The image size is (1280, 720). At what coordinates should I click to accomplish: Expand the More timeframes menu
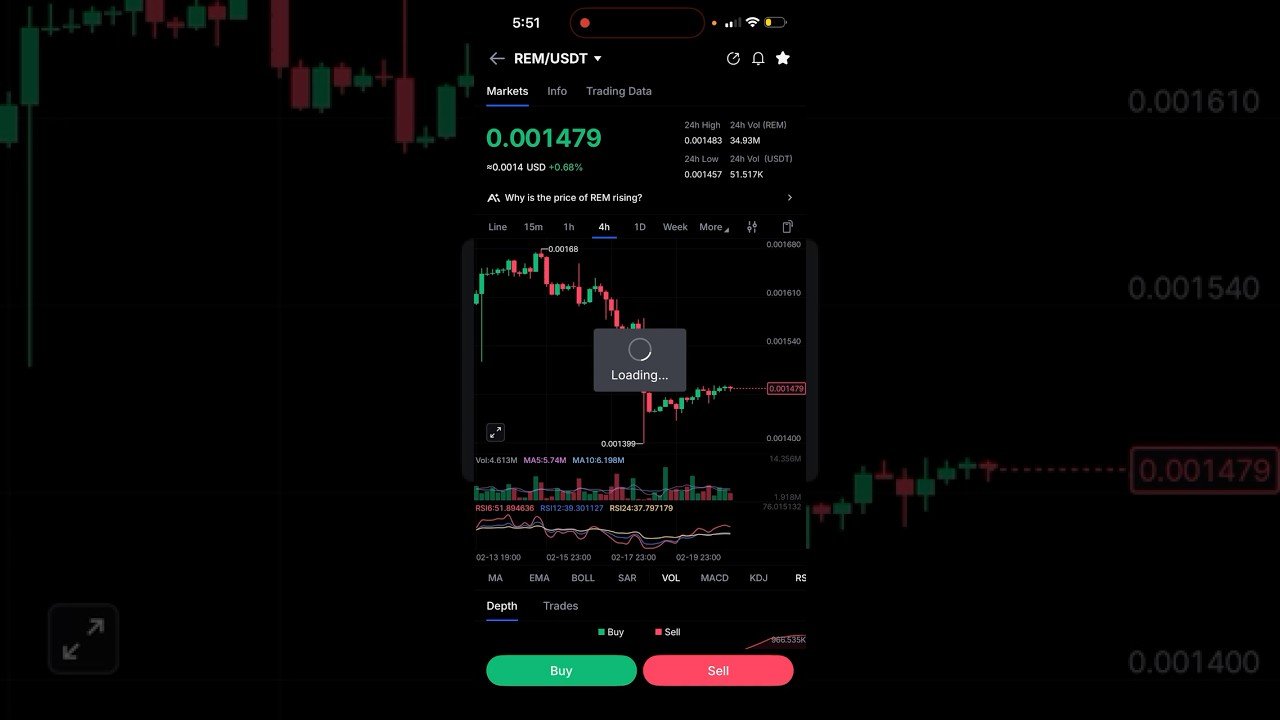pyautogui.click(x=713, y=227)
